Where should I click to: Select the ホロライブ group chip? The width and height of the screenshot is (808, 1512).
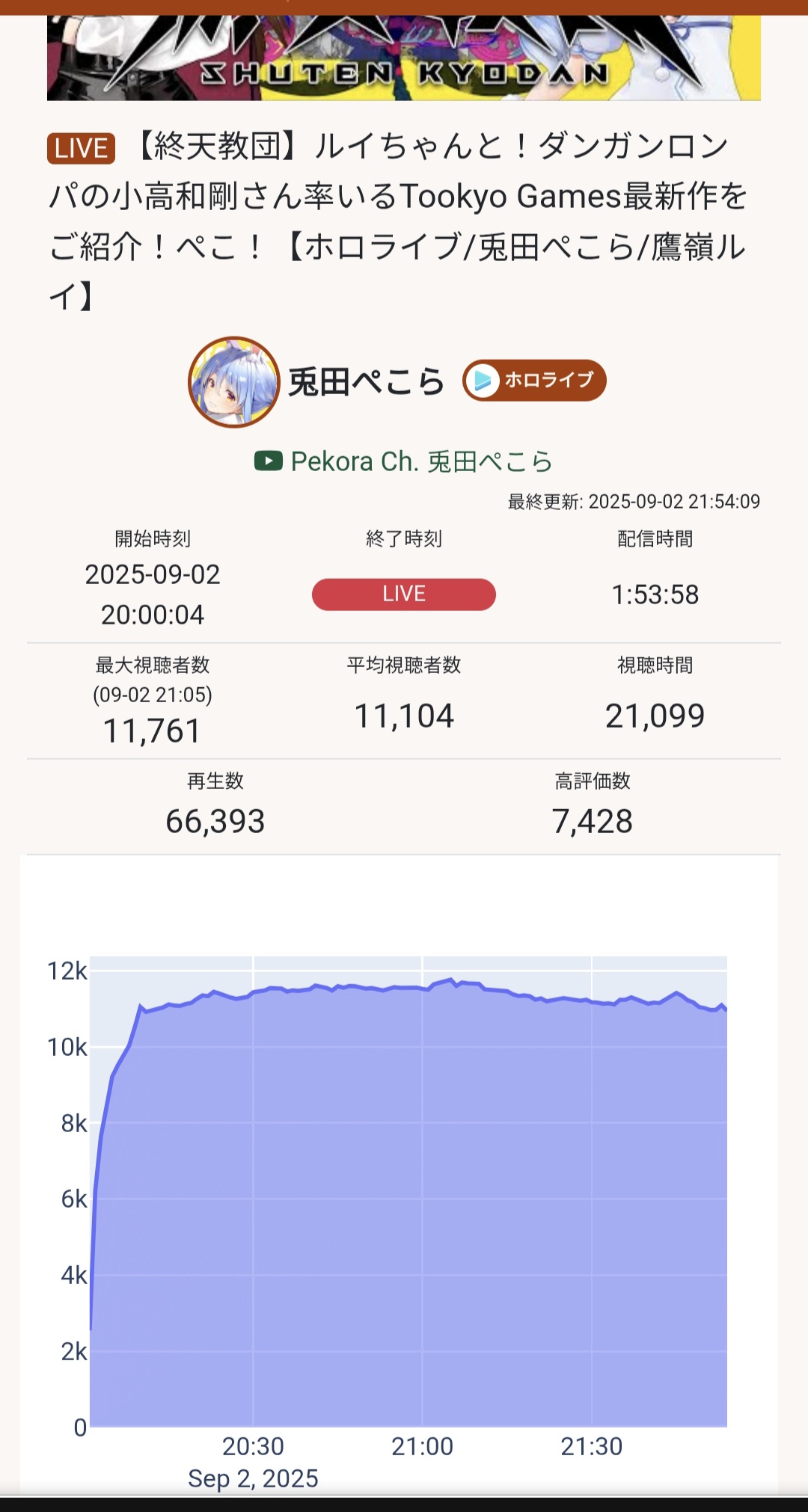click(x=534, y=381)
